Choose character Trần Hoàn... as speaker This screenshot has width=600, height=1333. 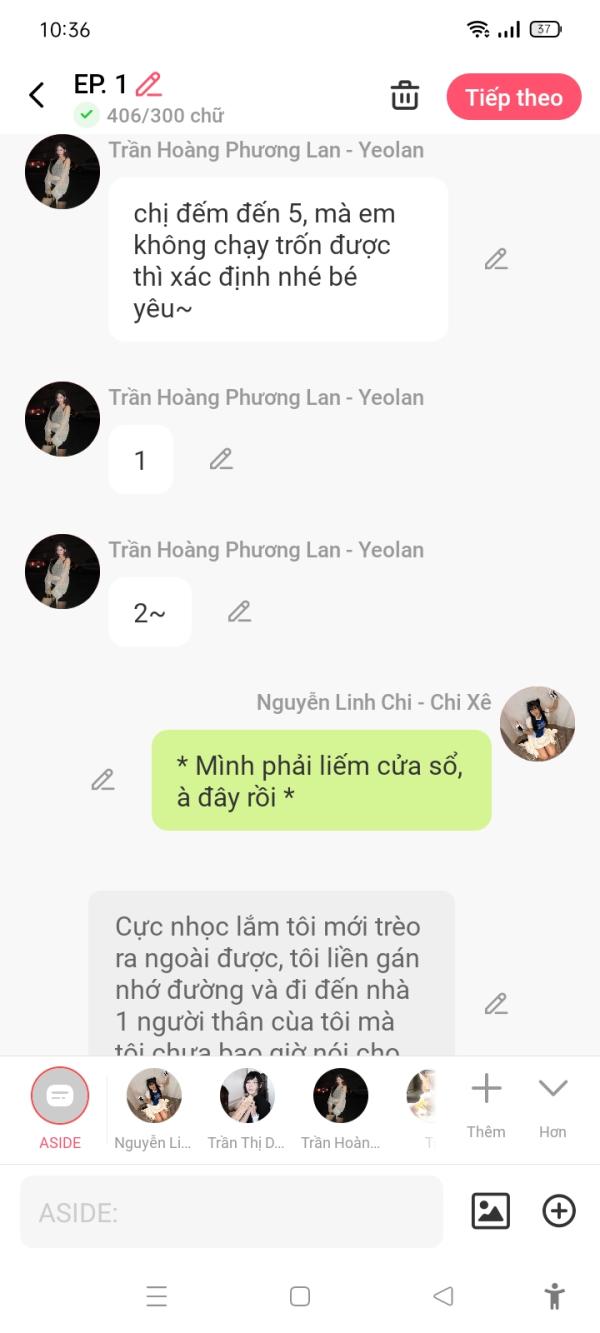click(340, 1098)
